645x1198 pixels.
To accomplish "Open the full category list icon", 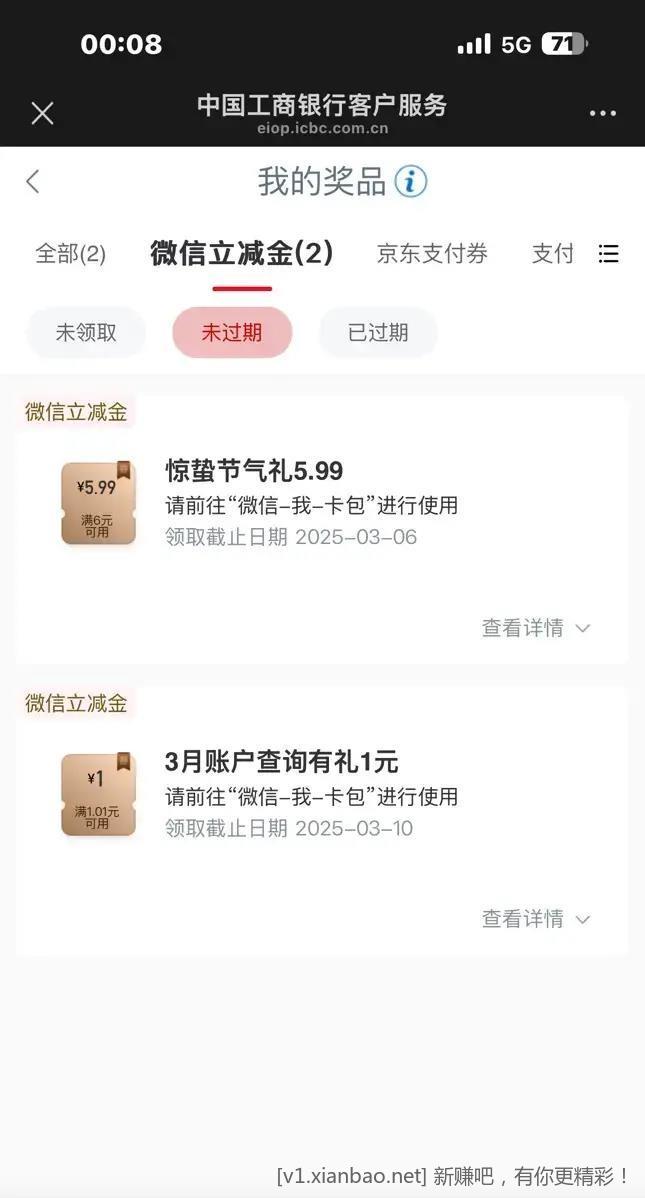I will pyautogui.click(x=608, y=254).
